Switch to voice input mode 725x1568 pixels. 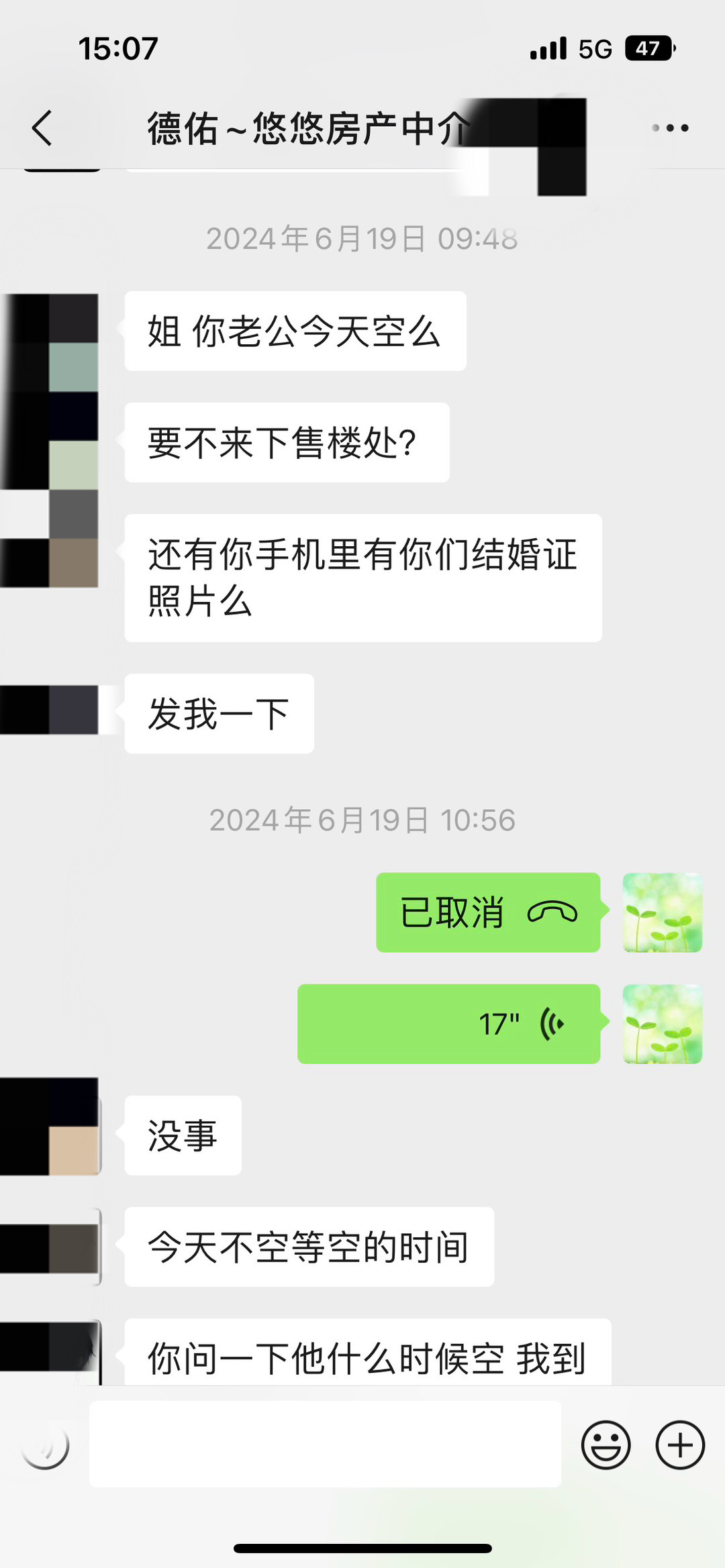coord(44,1445)
